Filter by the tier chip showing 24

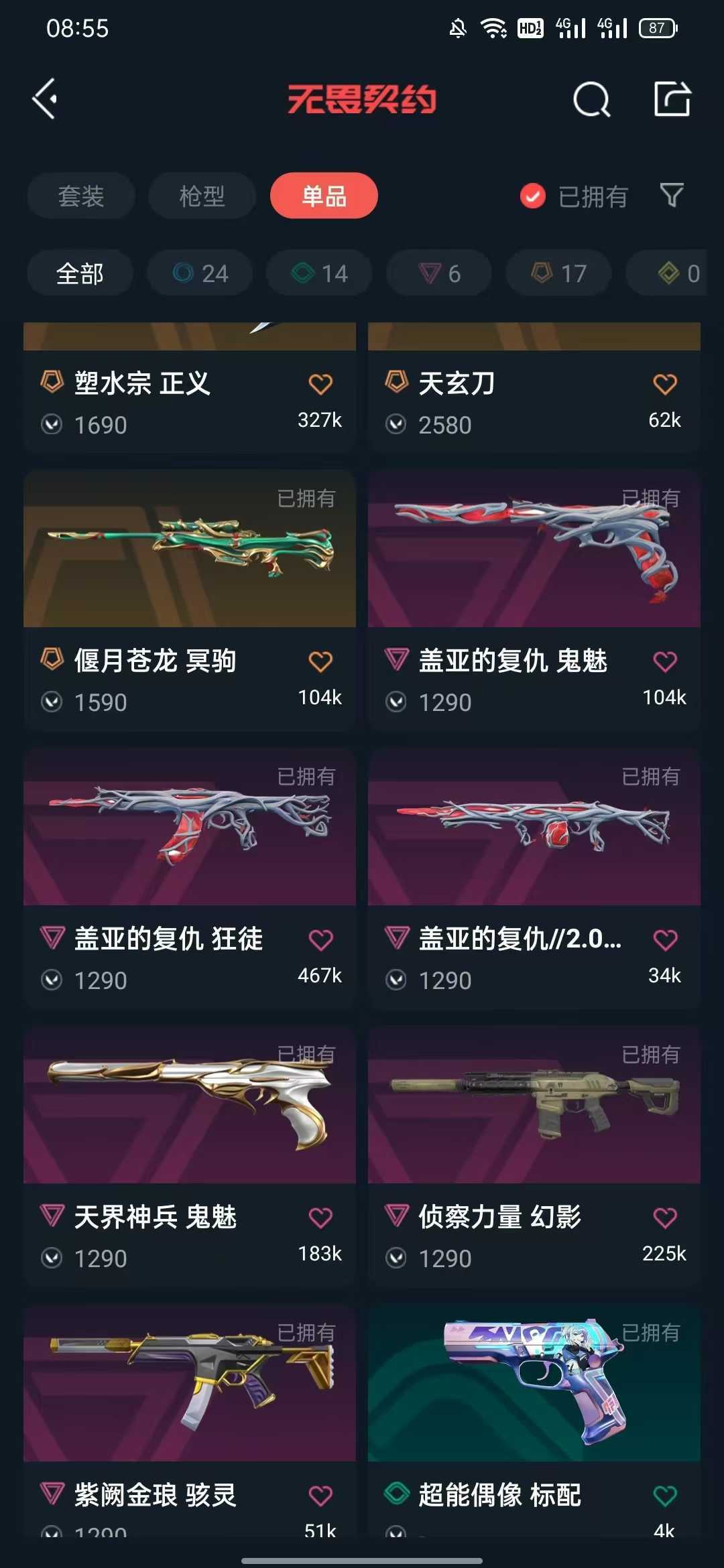(x=200, y=273)
